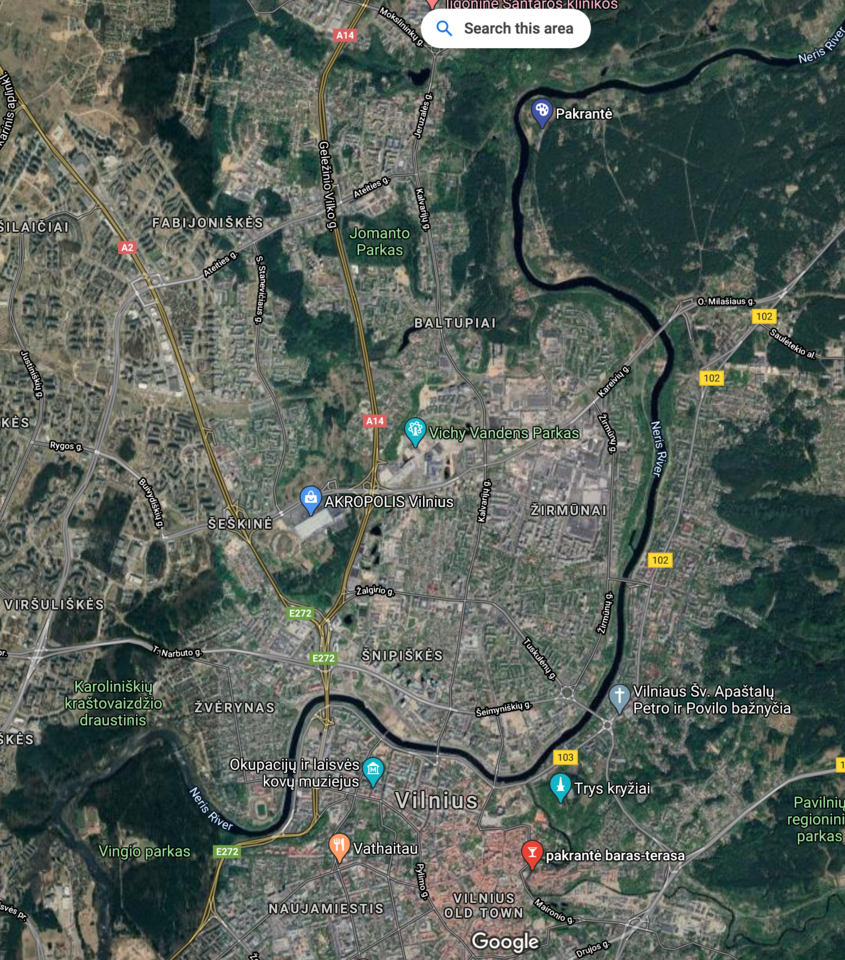
Task: Tap the Okupacijų ir laisvės kovų muziejus pin
Action: click(x=374, y=770)
